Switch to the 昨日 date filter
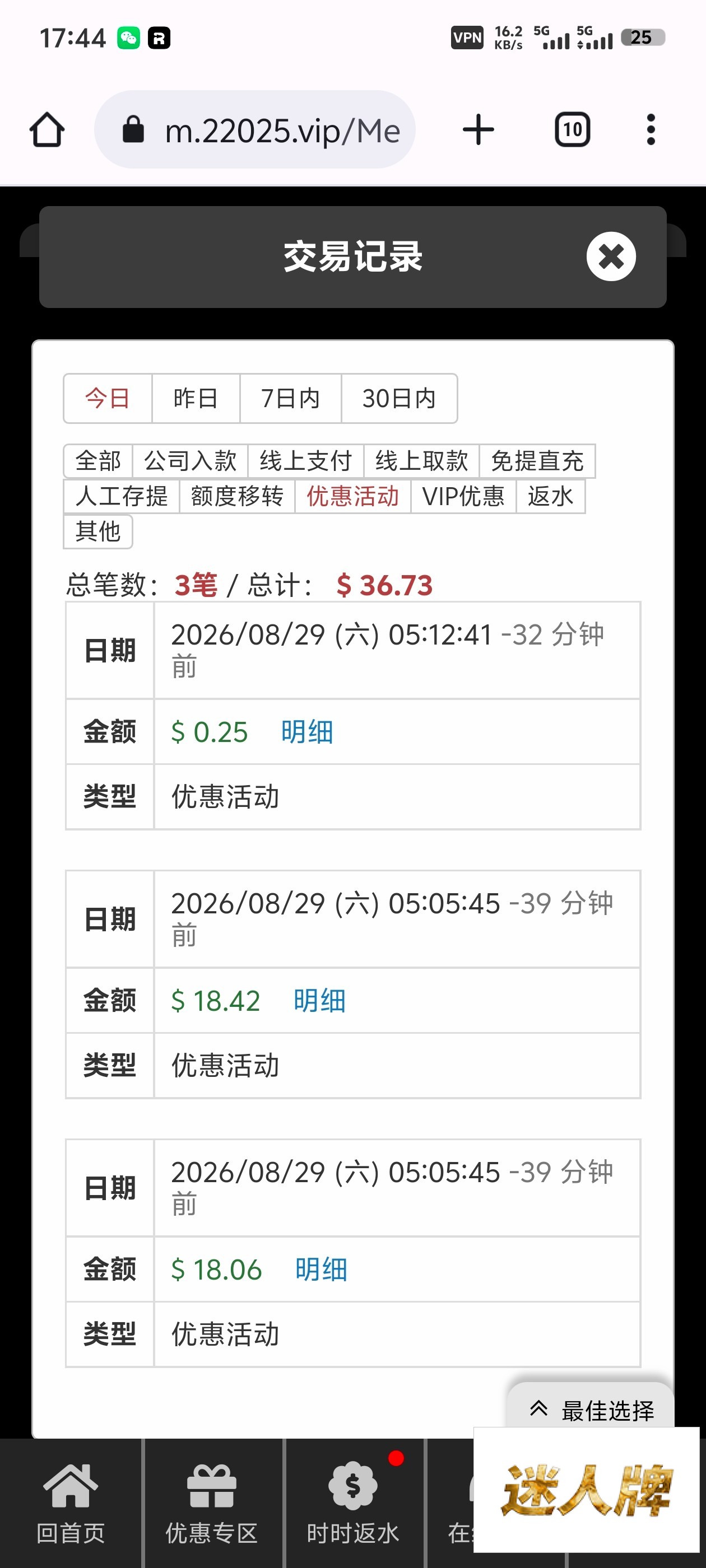 [x=196, y=398]
